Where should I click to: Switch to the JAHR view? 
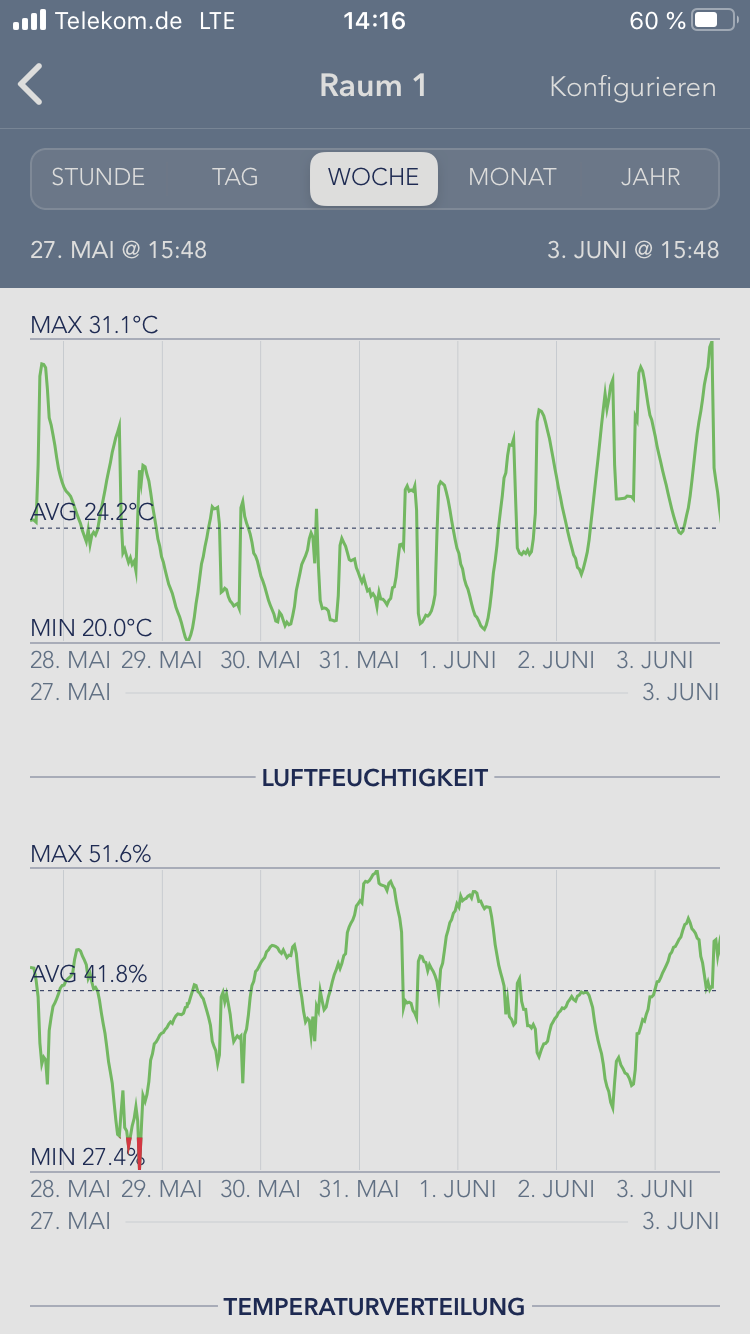(x=650, y=178)
